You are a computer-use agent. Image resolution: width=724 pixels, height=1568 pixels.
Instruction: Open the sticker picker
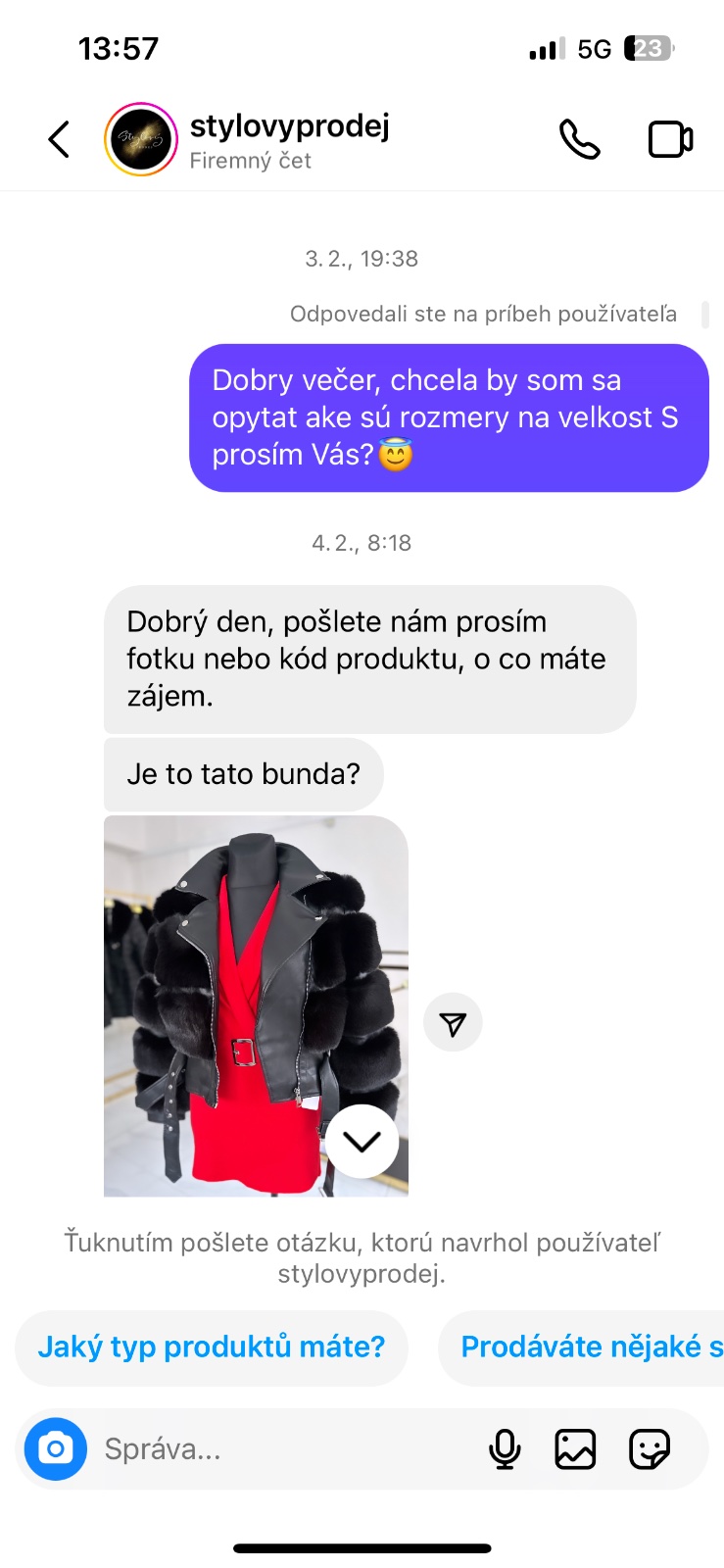click(649, 1448)
